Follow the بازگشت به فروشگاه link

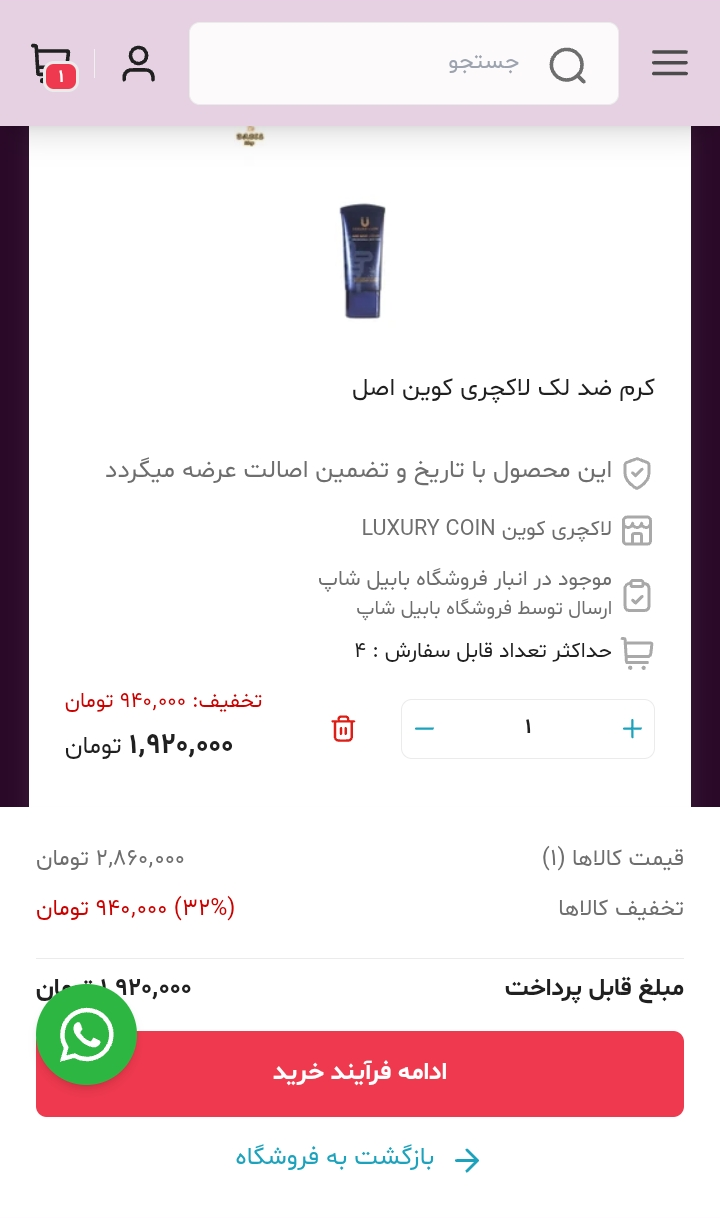click(334, 1157)
